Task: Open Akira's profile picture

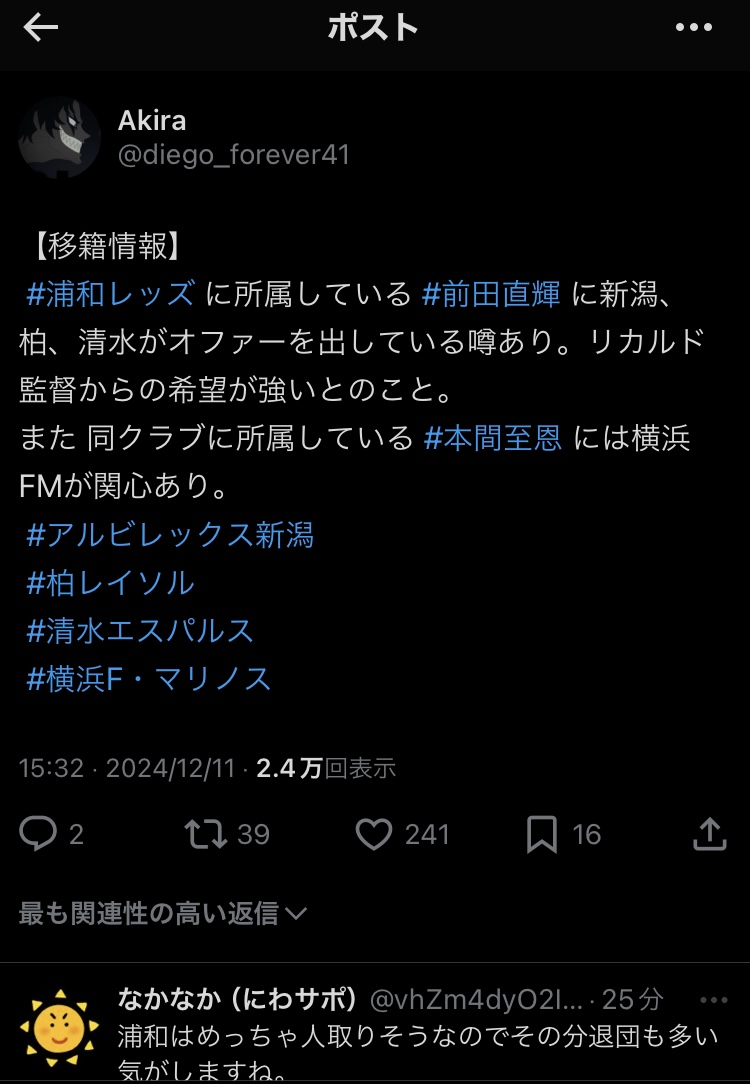Action: pos(59,138)
